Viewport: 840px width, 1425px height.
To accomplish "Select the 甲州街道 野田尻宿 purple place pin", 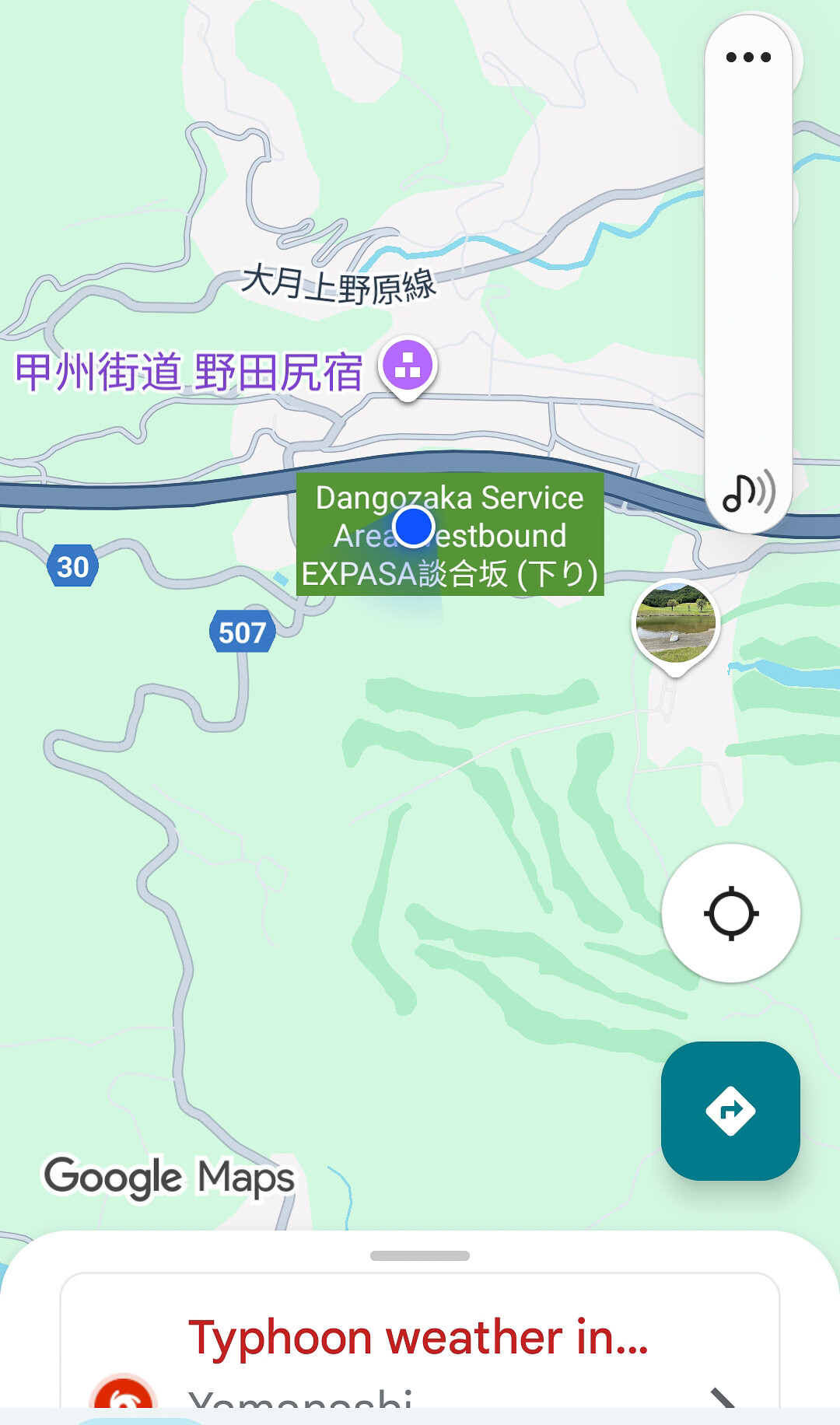I will coord(408,366).
